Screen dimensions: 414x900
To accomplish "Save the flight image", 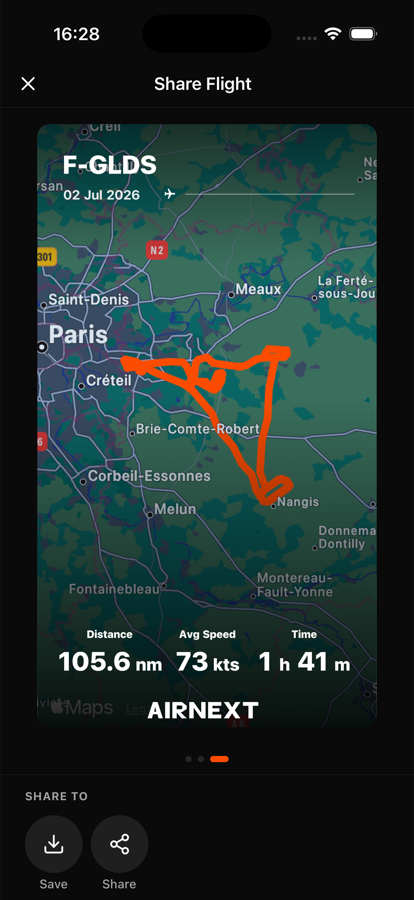I will pyautogui.click(x=53, y=844).
